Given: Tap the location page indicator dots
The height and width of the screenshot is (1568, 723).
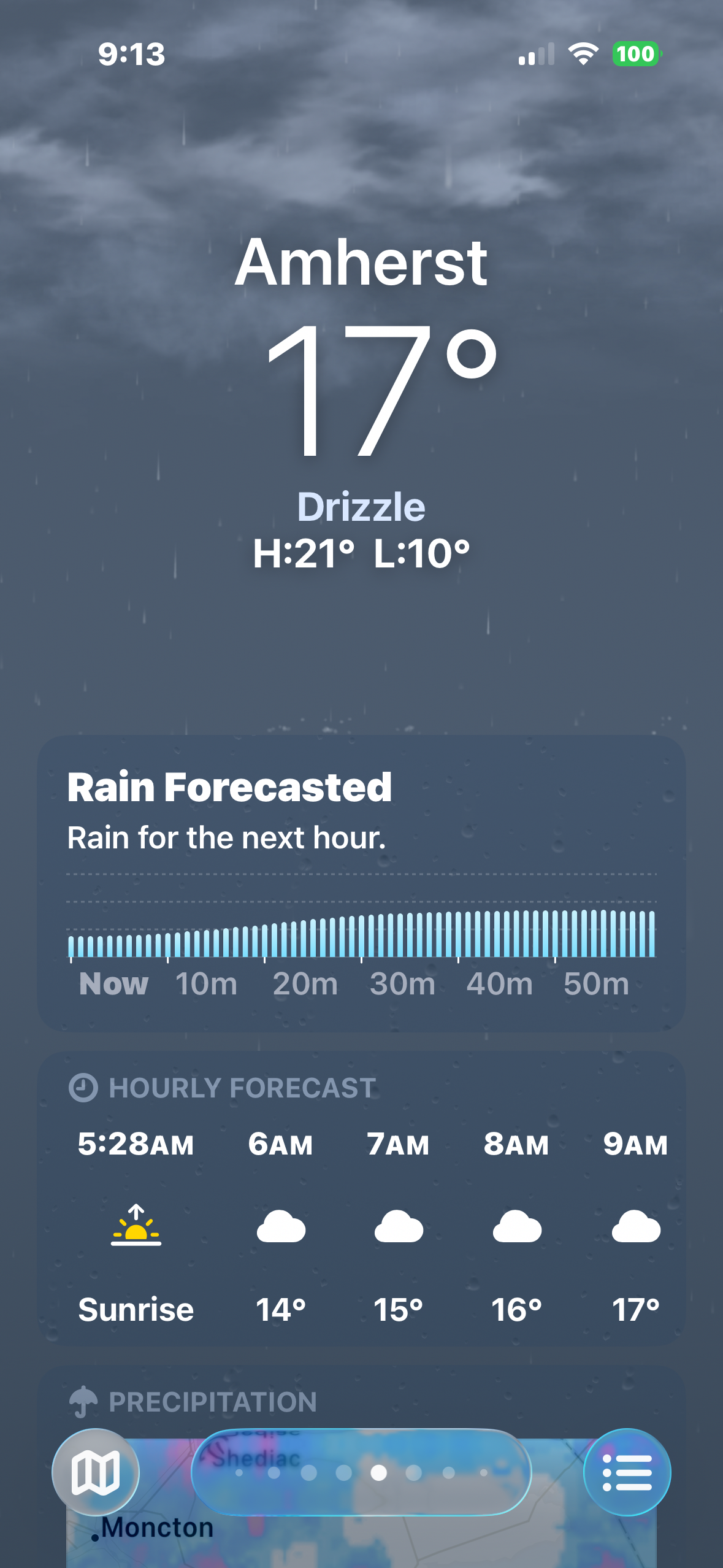Looking at the screenshot, I should 361,1472.
